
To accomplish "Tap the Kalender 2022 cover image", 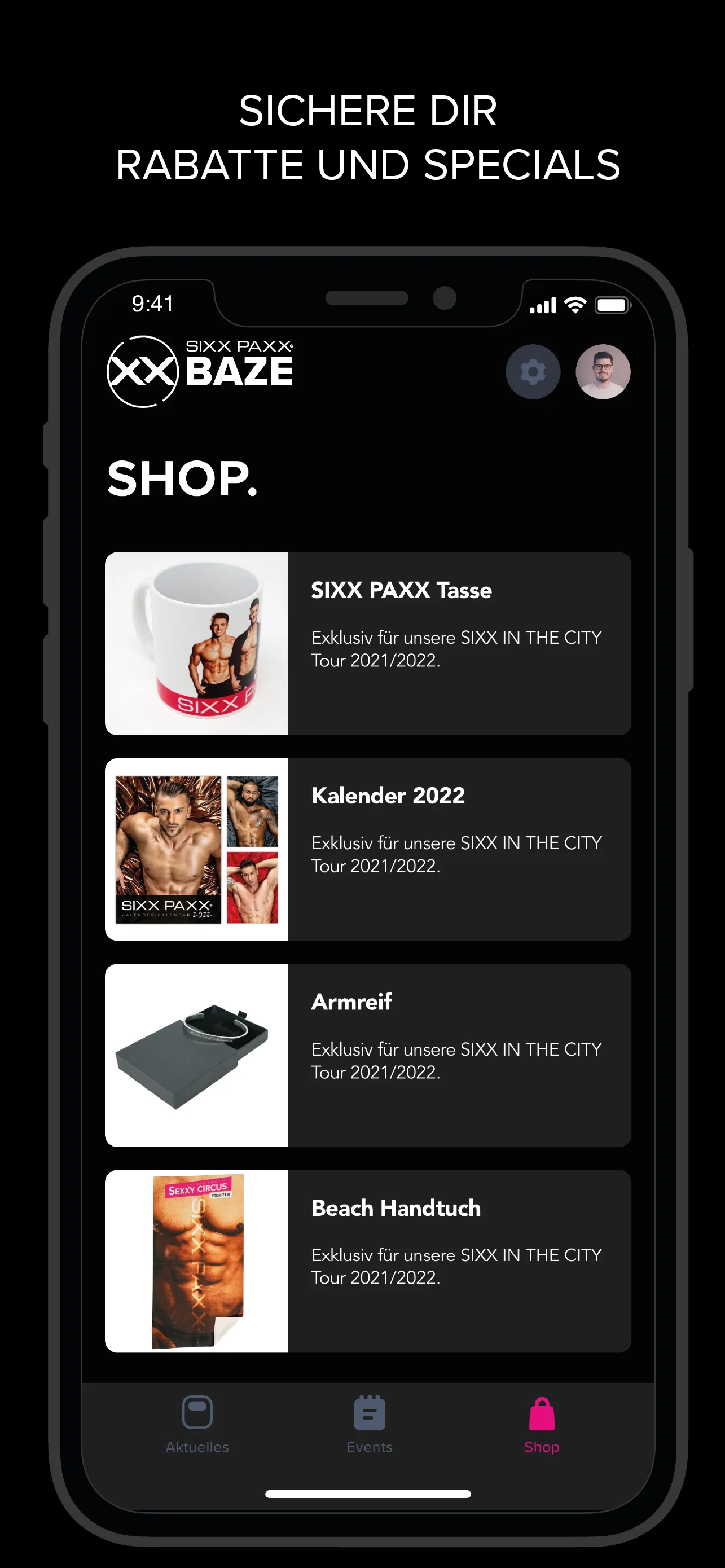I will [198, 849].
